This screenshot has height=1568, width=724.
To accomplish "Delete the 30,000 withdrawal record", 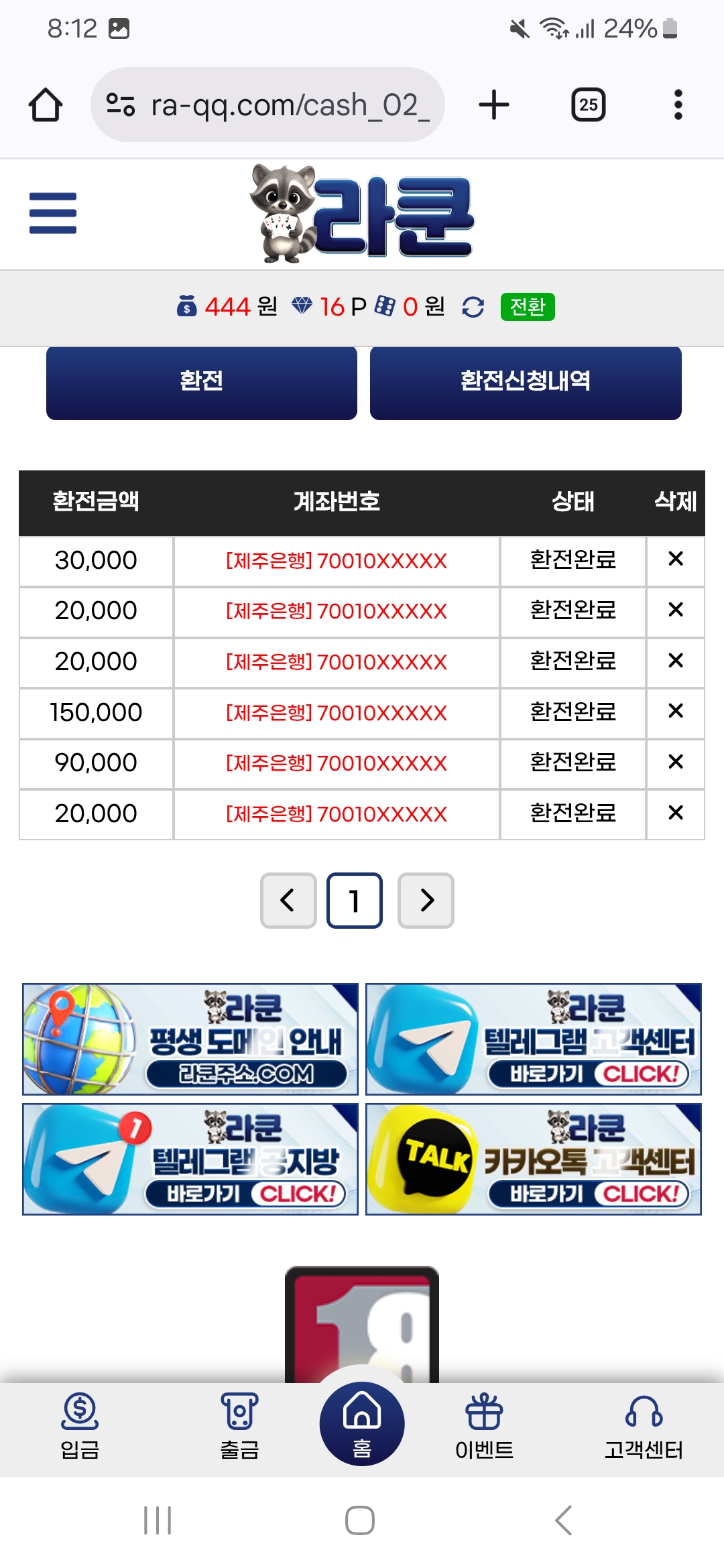I will tap(676, 559).
